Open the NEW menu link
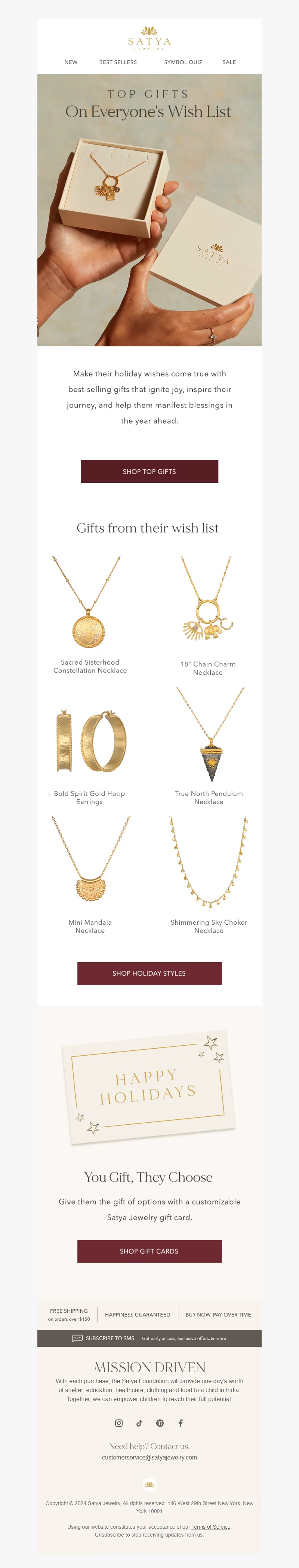The width and height of the screenshot is (299, 1568). click(71, 62)
